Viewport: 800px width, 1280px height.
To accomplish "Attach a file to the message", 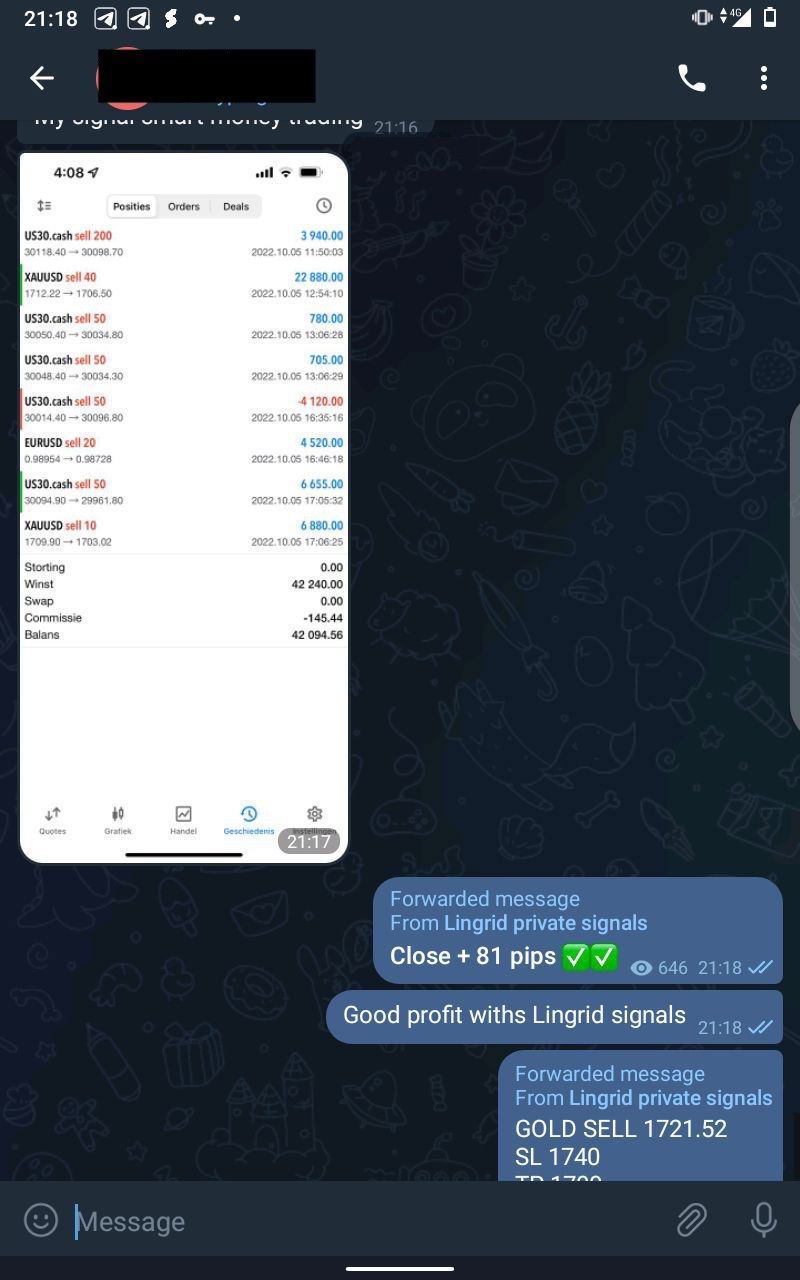I will (691, 1220).
